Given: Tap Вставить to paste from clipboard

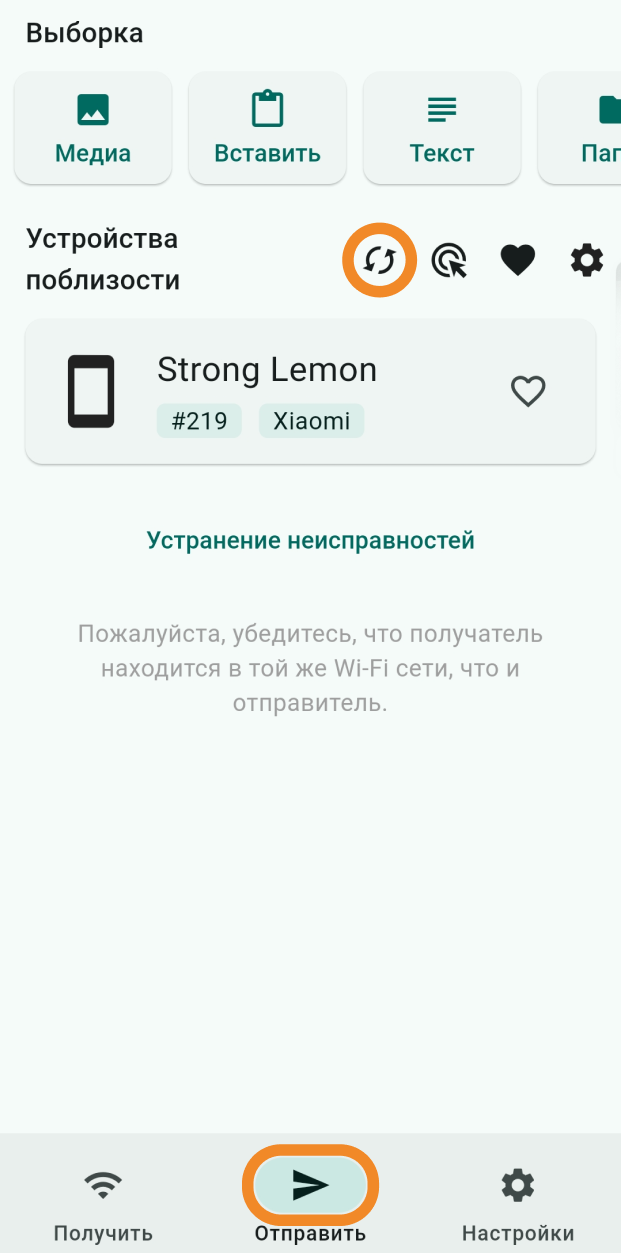Looking at the screenshot, I should coord(267,128).
